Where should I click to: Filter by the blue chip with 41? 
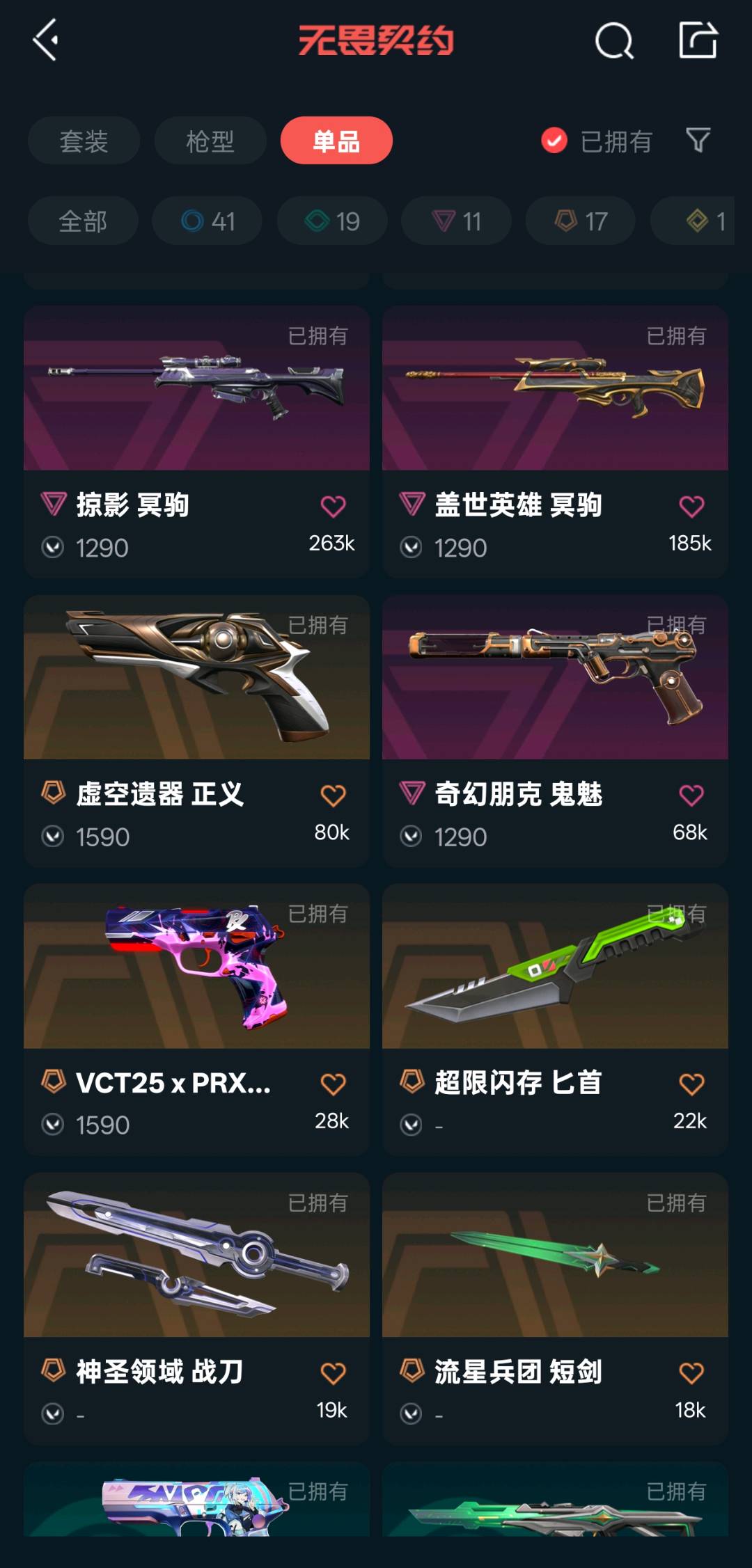pos(207,221)
